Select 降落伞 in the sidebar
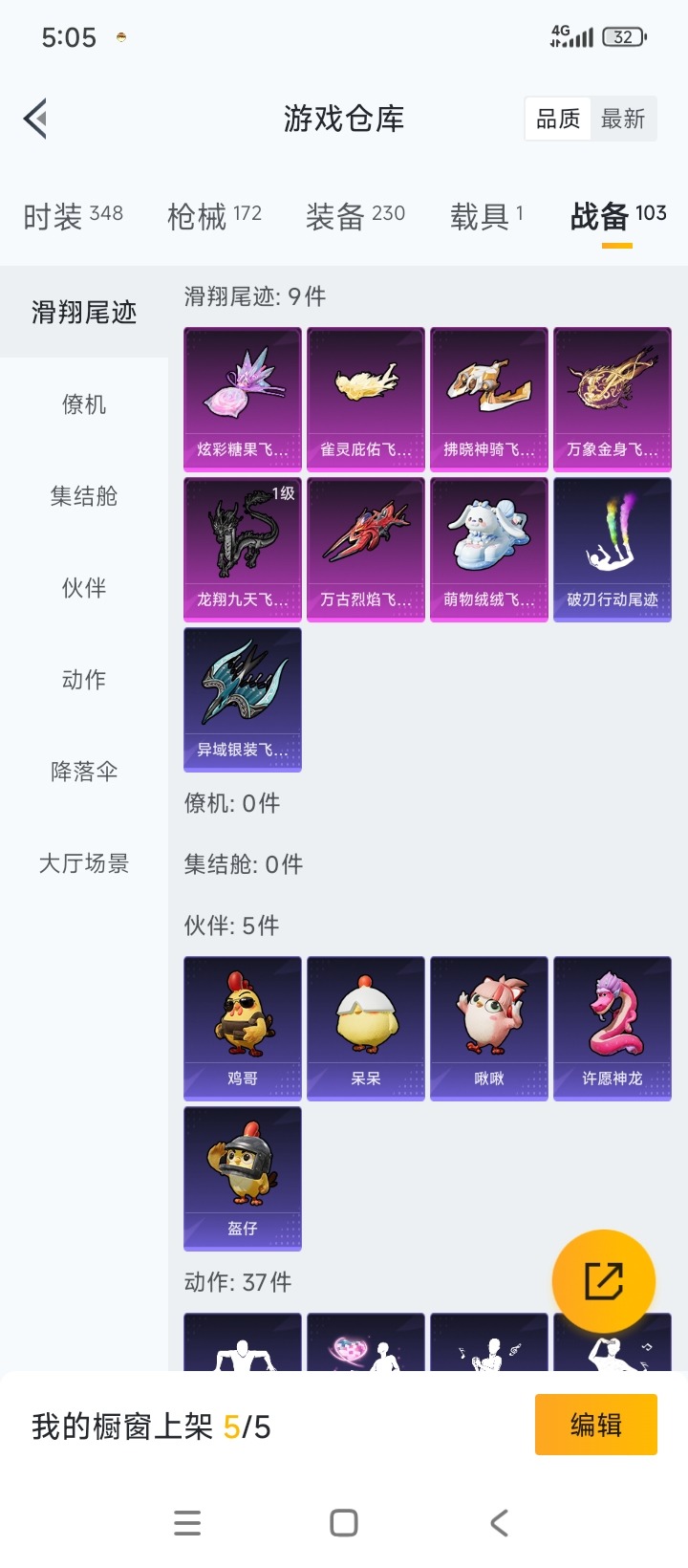The width and height of the screenshot is (688, 1568). (83, 772)
